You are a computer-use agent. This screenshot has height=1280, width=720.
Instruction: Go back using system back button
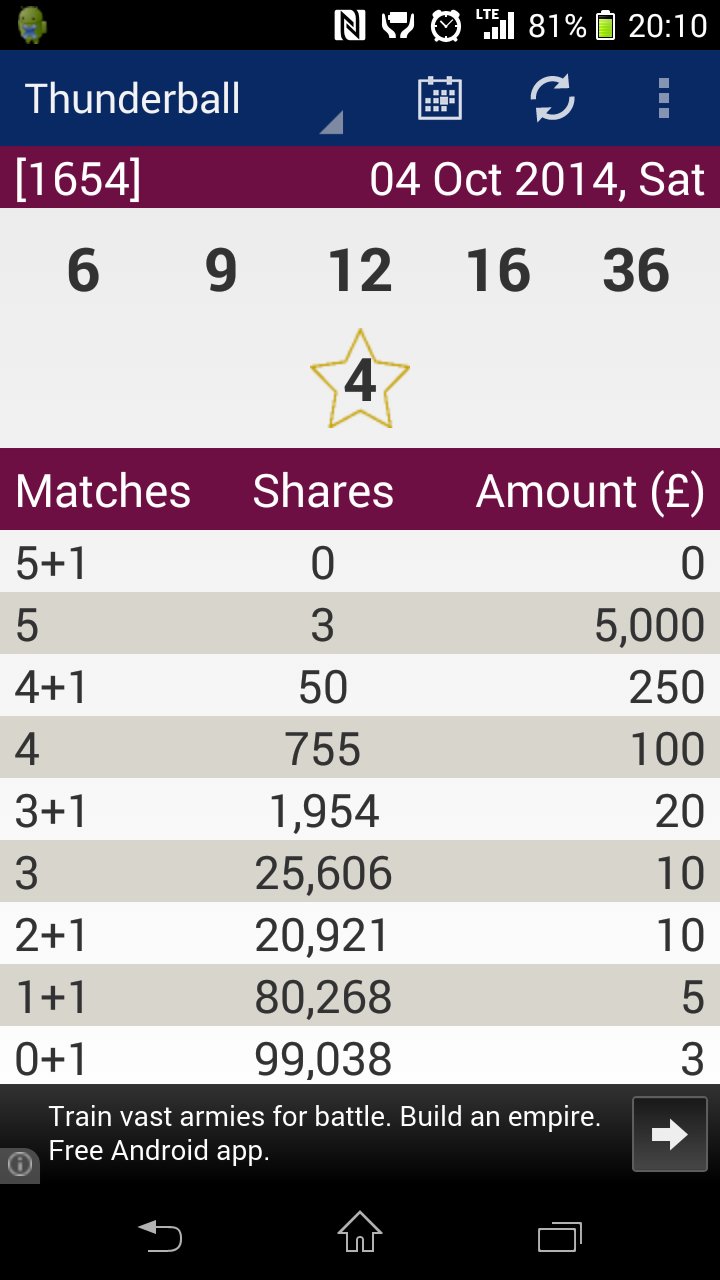[160, 1236]
